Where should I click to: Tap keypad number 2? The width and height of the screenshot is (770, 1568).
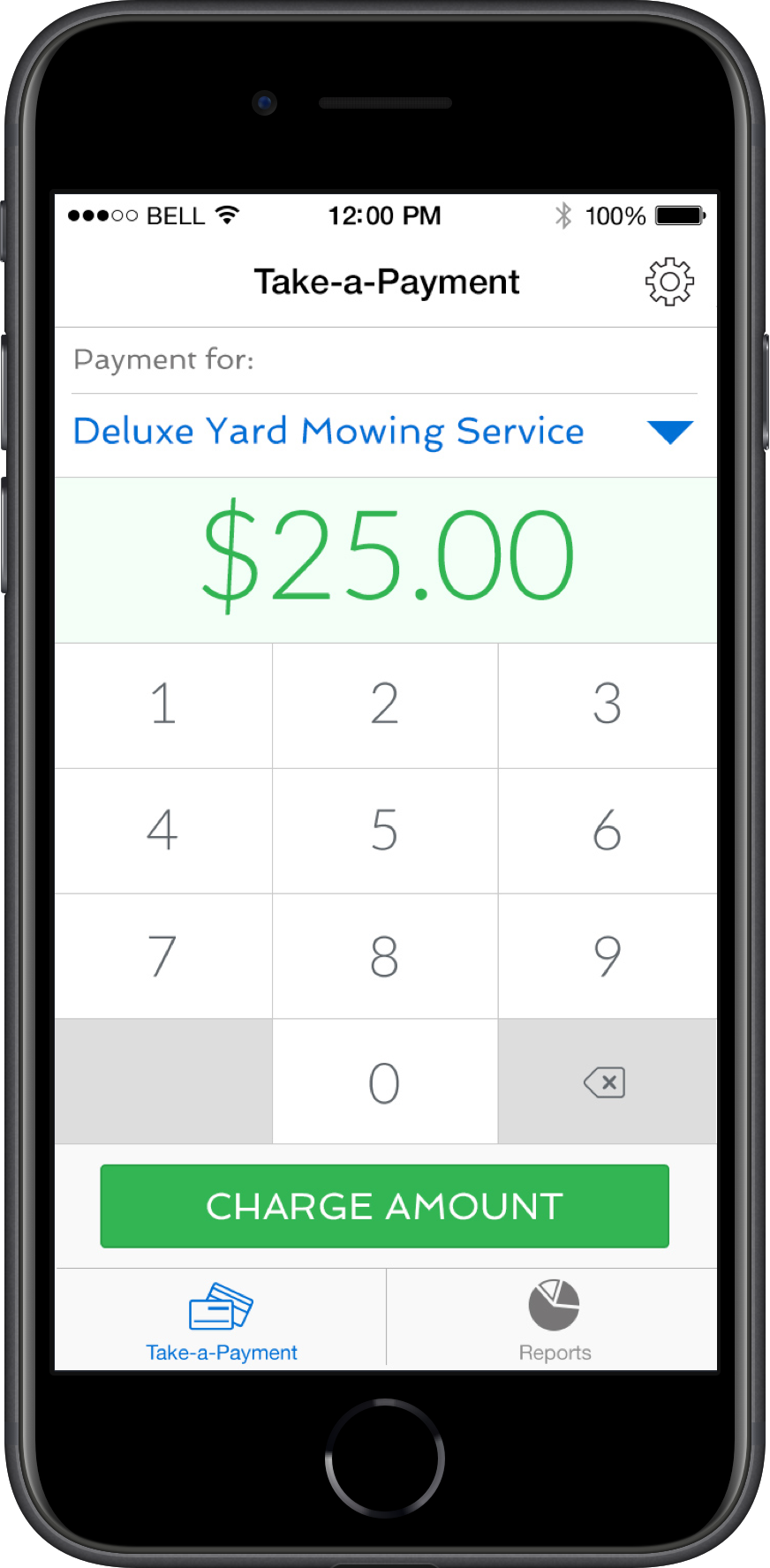[x=385, y=705]
